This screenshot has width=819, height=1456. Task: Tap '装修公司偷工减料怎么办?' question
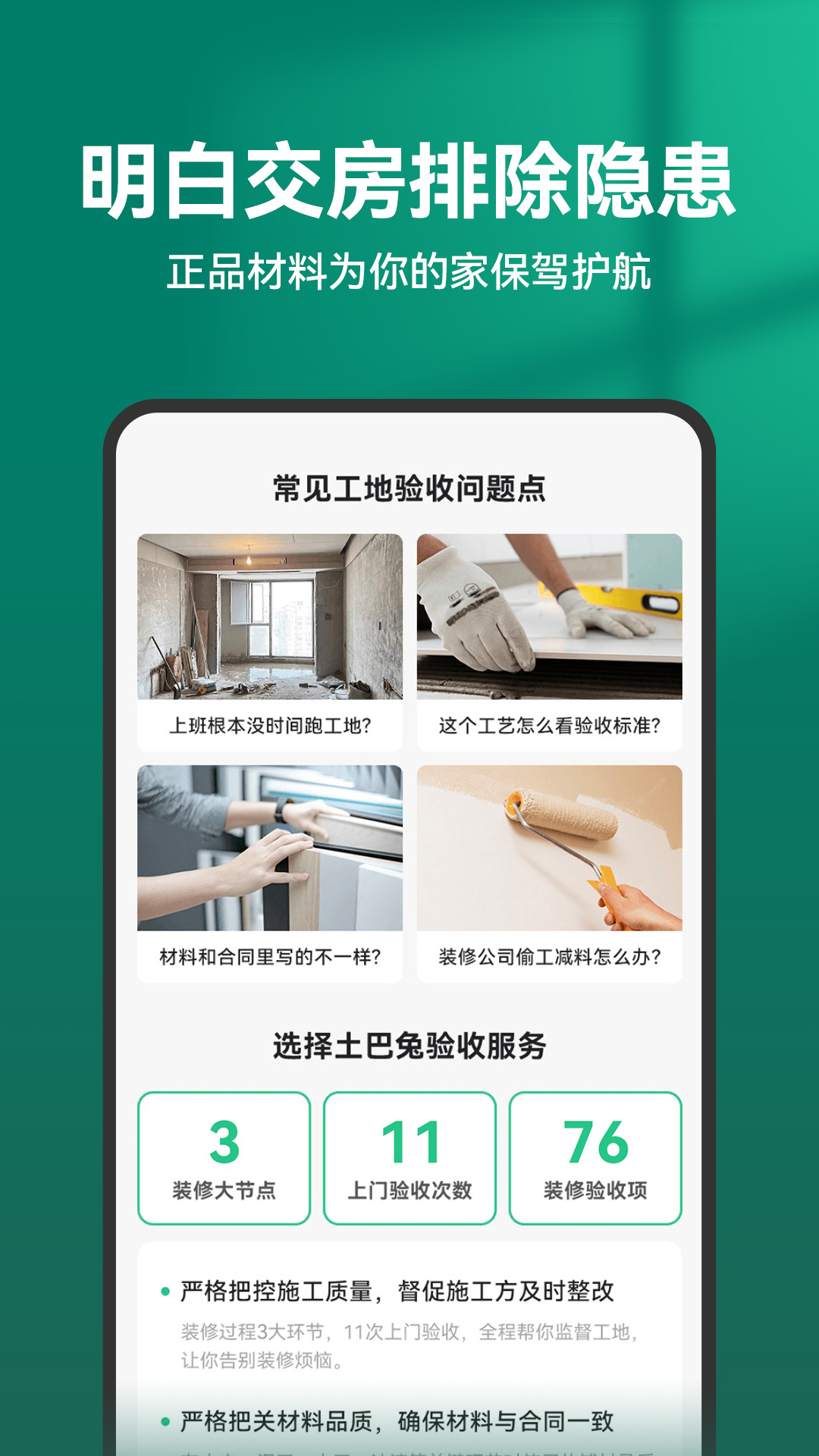coord(550,958)
